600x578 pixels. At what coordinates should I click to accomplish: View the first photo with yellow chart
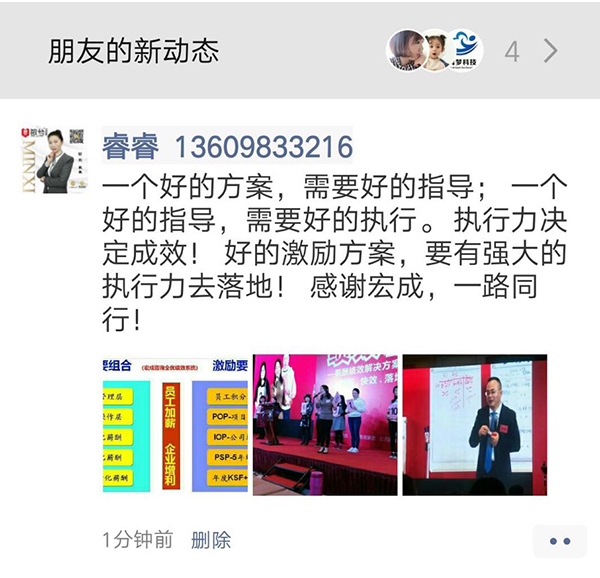tap(175, 425)
